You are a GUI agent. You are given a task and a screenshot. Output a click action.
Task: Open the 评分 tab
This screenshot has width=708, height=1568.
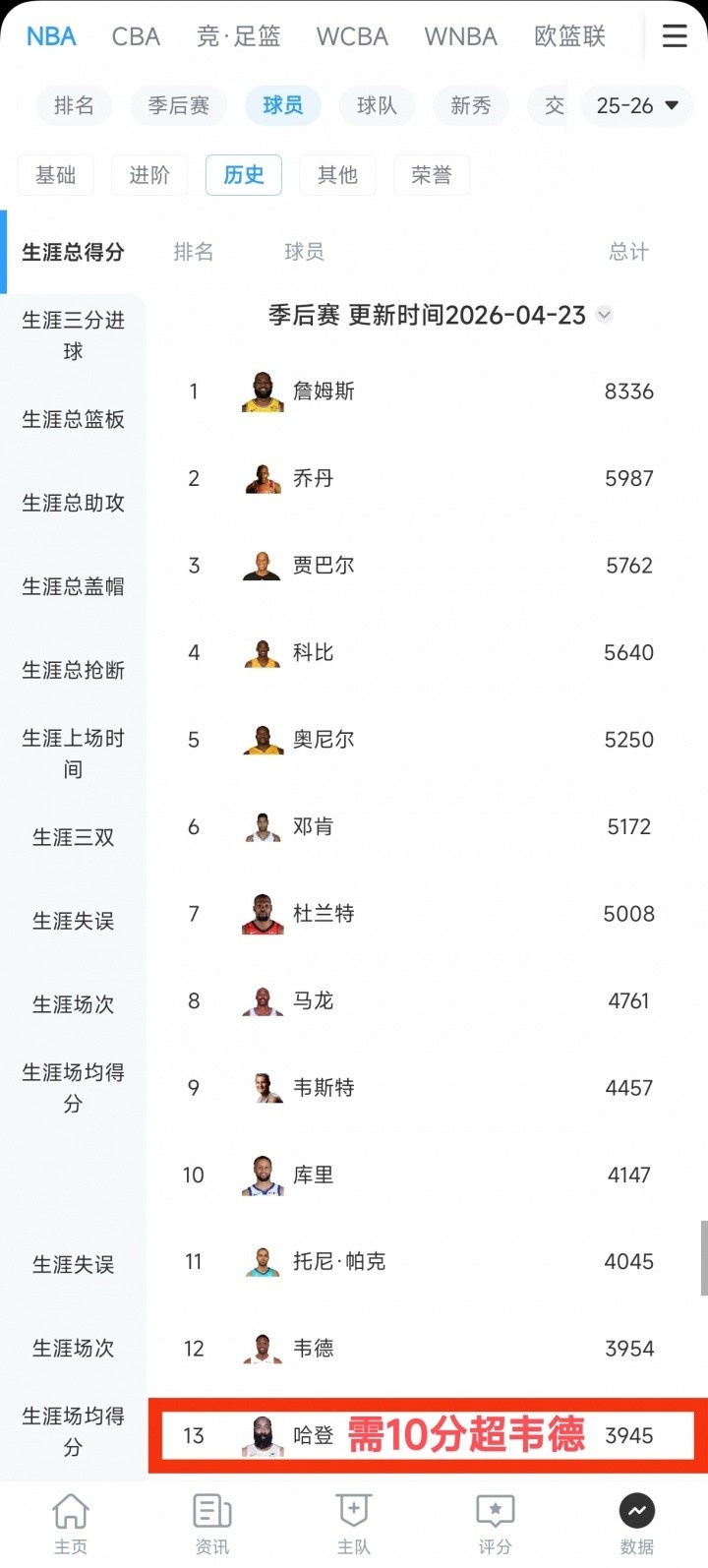point(495,1524)
